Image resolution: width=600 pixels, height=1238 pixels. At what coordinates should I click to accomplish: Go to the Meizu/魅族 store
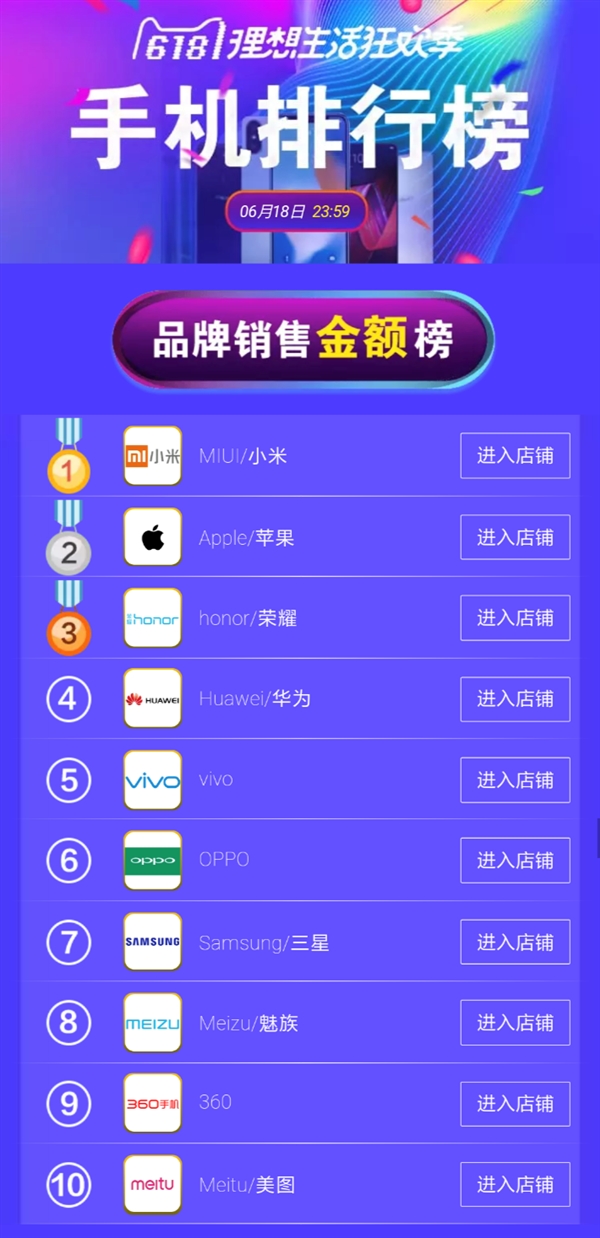[515, 1023]
